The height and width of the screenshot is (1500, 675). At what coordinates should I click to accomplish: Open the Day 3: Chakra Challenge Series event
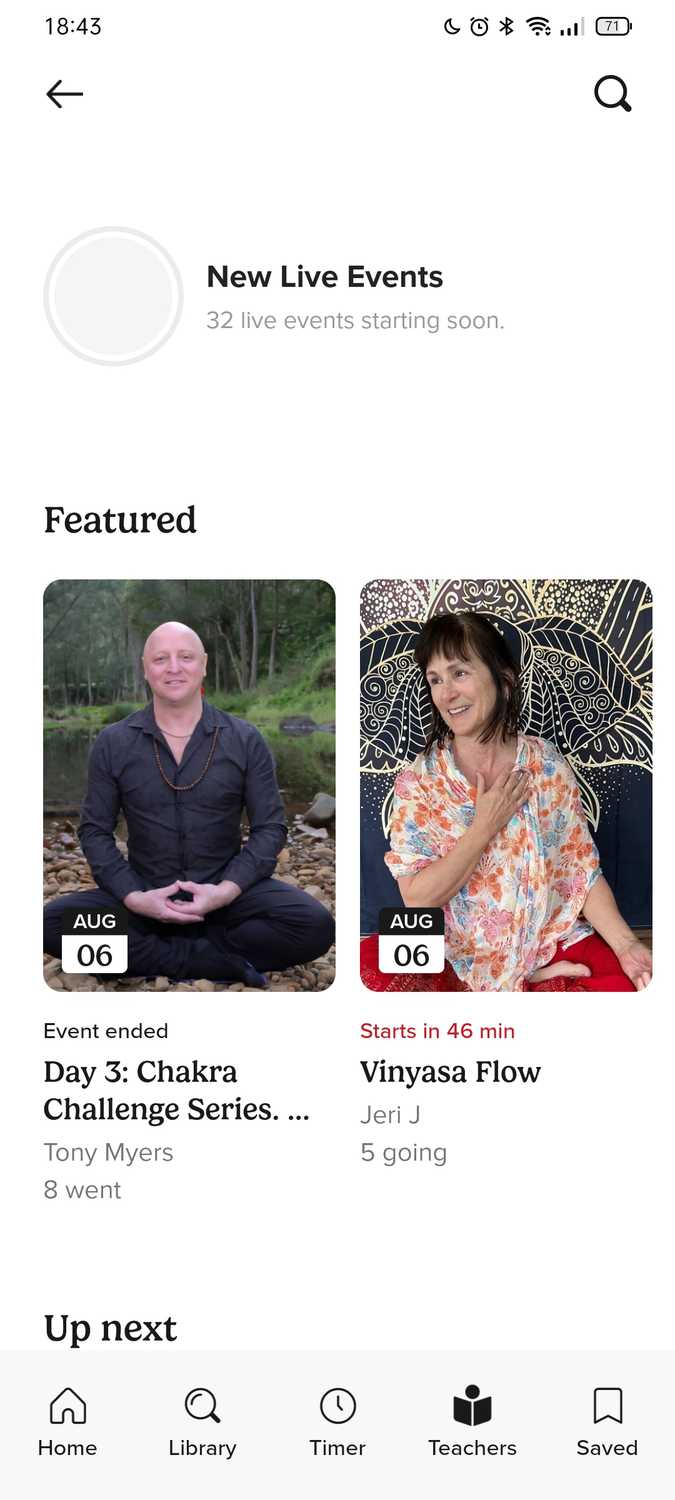pyautogui.click(x=189, y=891)
